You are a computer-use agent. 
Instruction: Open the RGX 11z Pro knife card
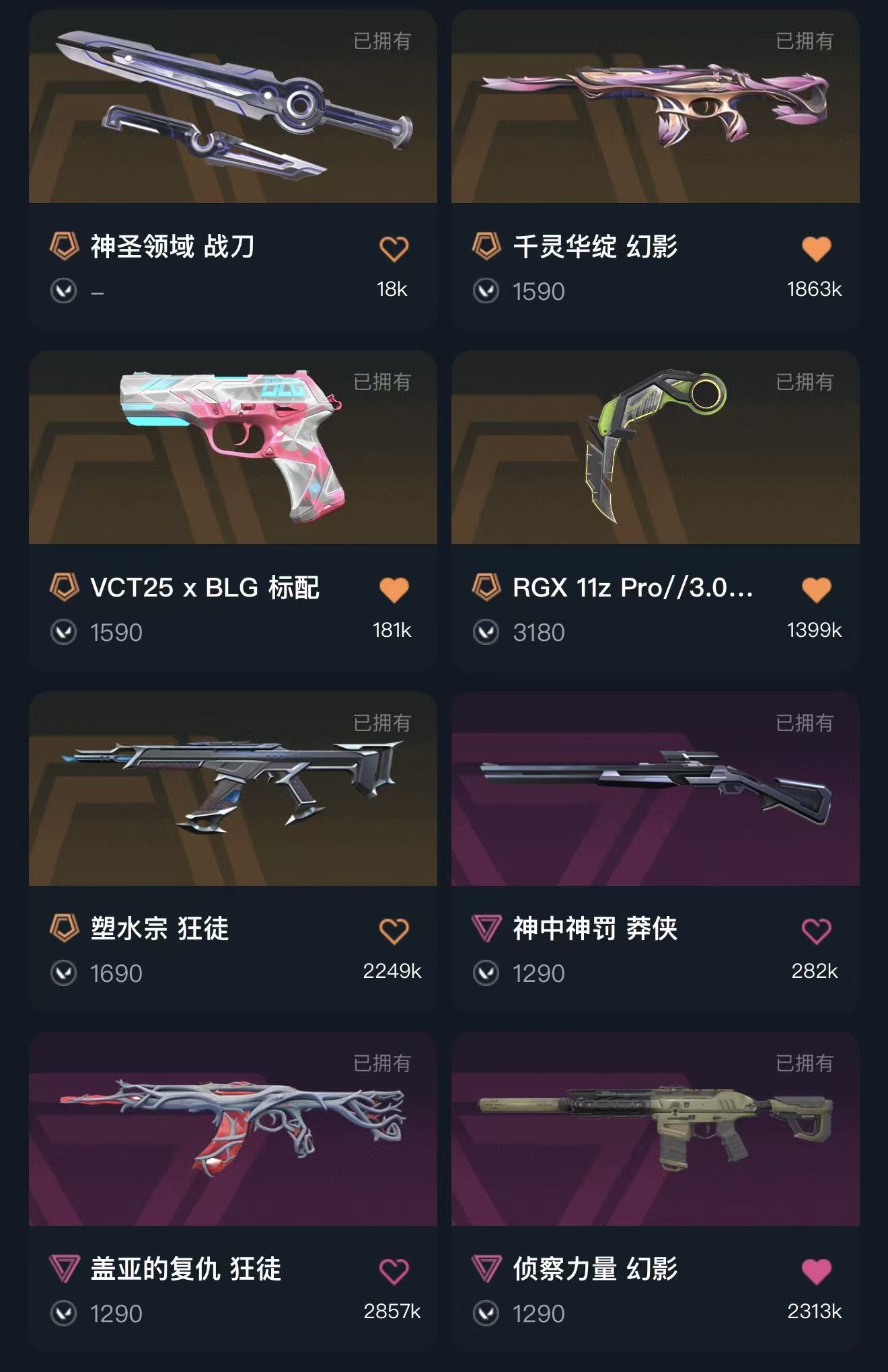(x=655, y=448)
